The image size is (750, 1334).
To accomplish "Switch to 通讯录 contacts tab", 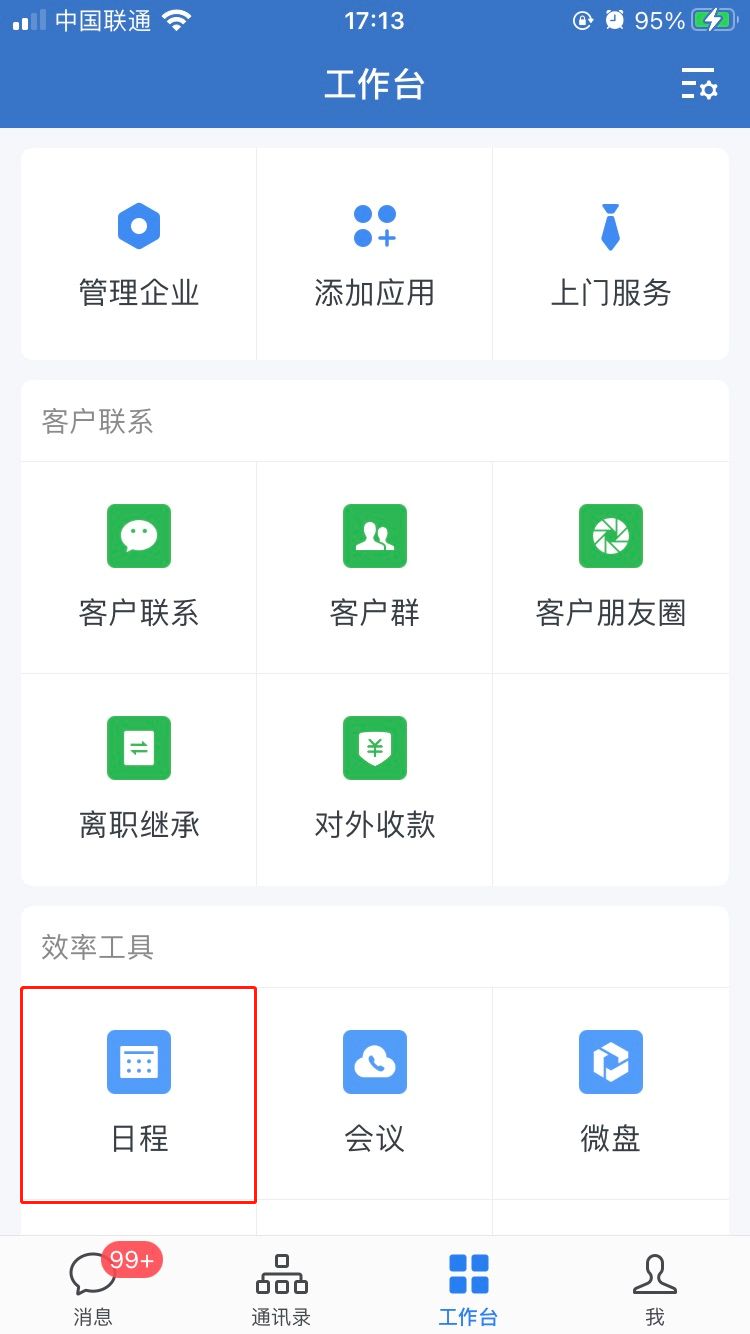I will [x=281, y=1288].
